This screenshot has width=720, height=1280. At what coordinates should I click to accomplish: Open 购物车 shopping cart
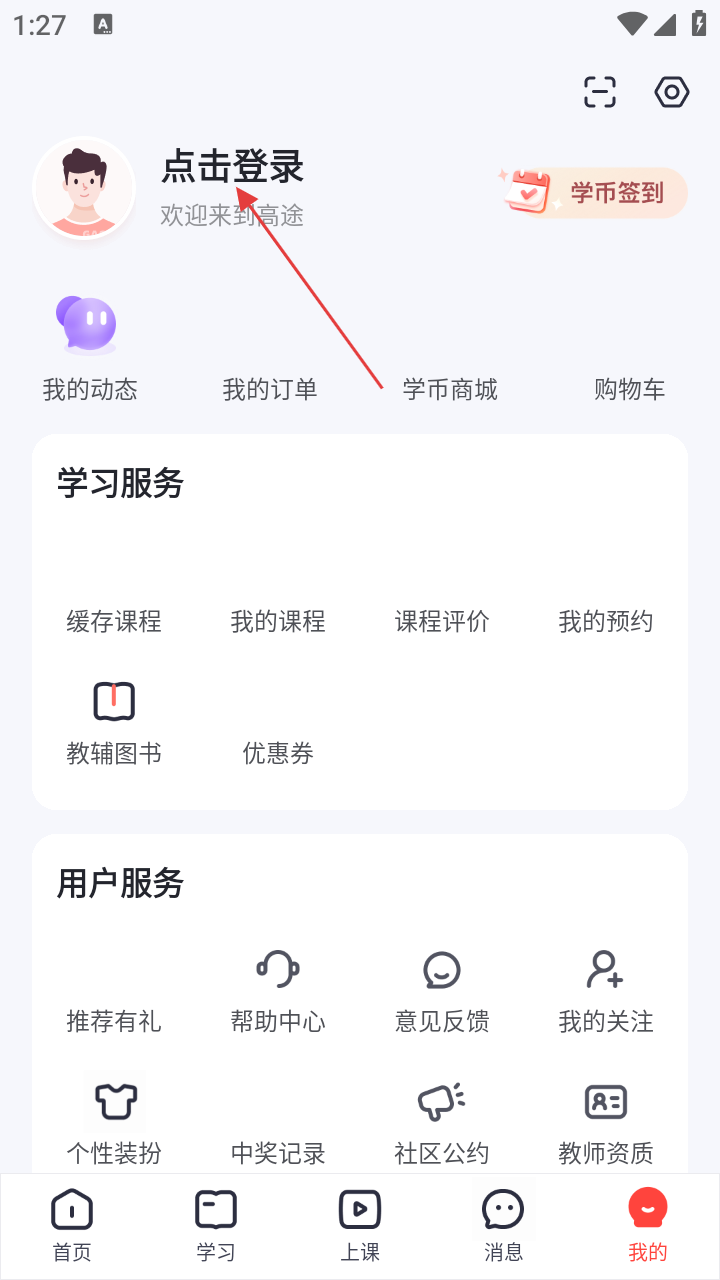click(630, 388)
